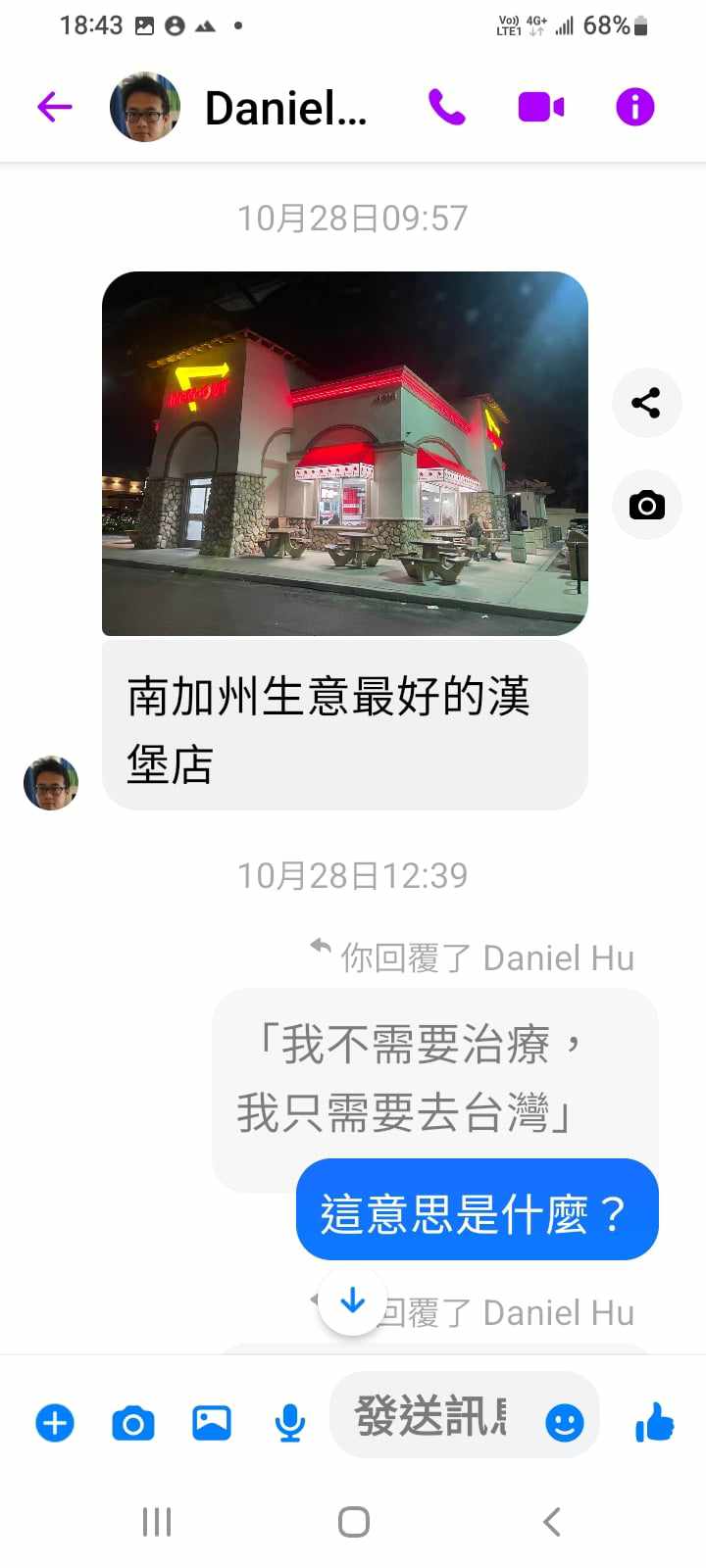Start a video call with Daniel
Viewport: 706px width, 1568px height.
540,107
